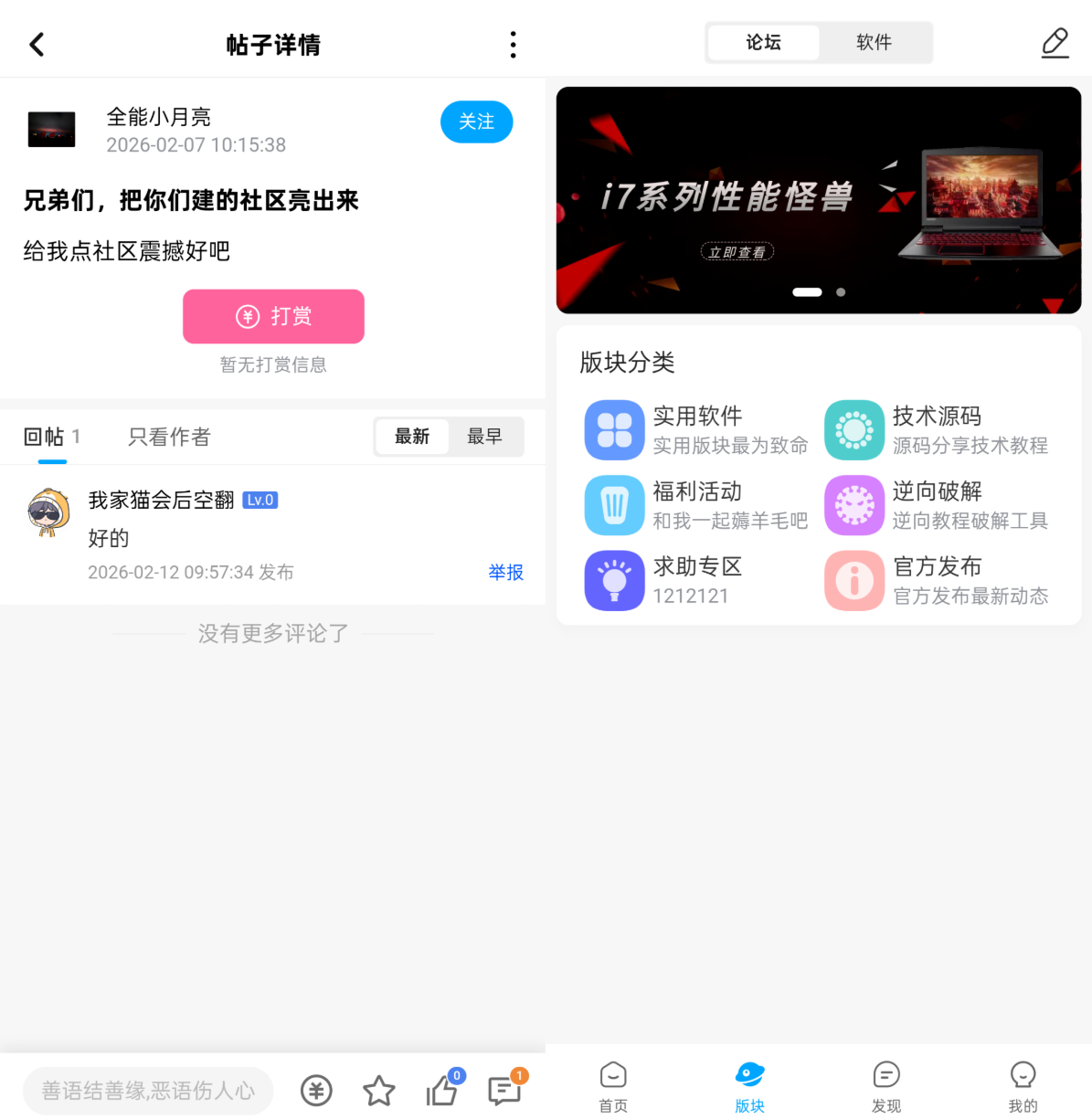
Task: Tap the coin reward icon in bottom bar
Action: (x=316, y=1090)
